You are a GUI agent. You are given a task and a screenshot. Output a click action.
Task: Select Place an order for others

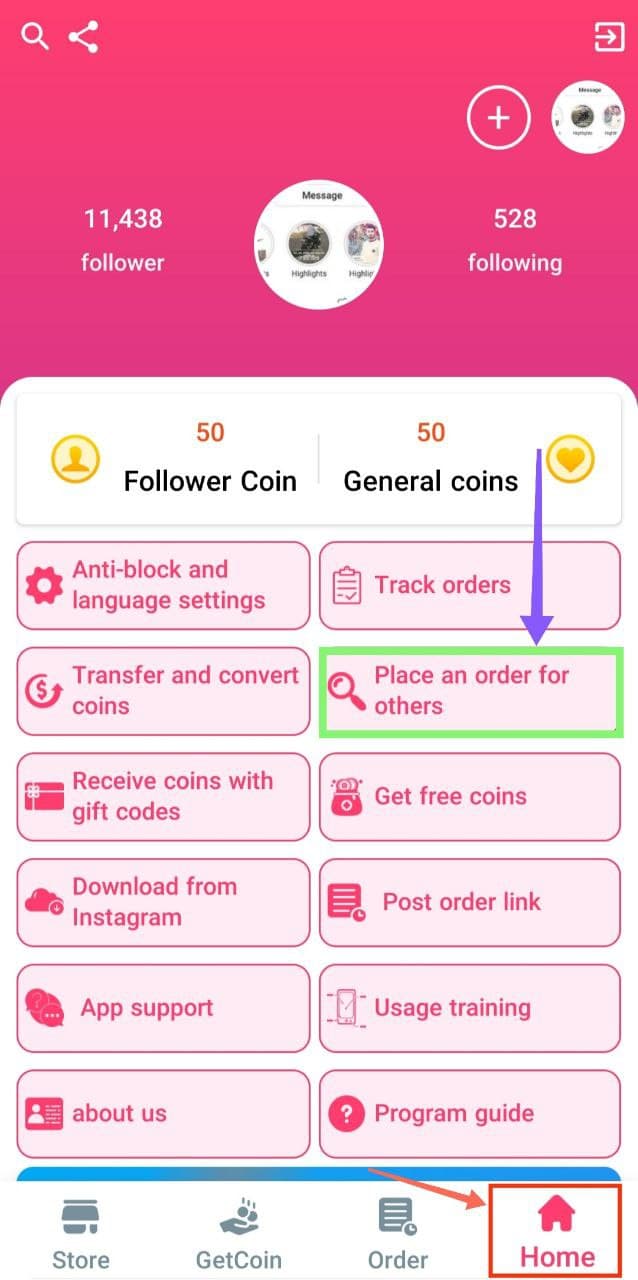click(470, 691)
